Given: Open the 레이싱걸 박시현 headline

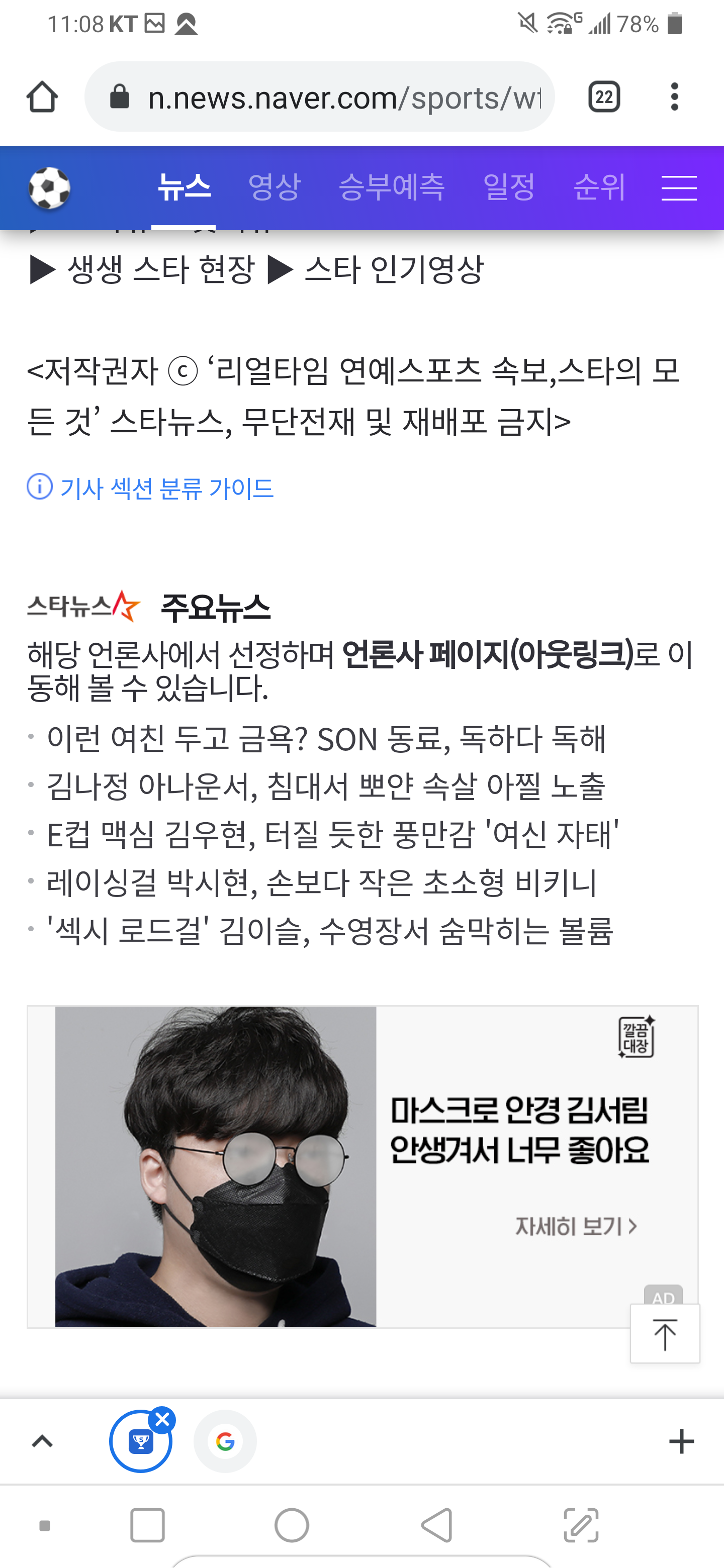Looking at the screenshot, I should pyautogui.click(x=321, y=882).
